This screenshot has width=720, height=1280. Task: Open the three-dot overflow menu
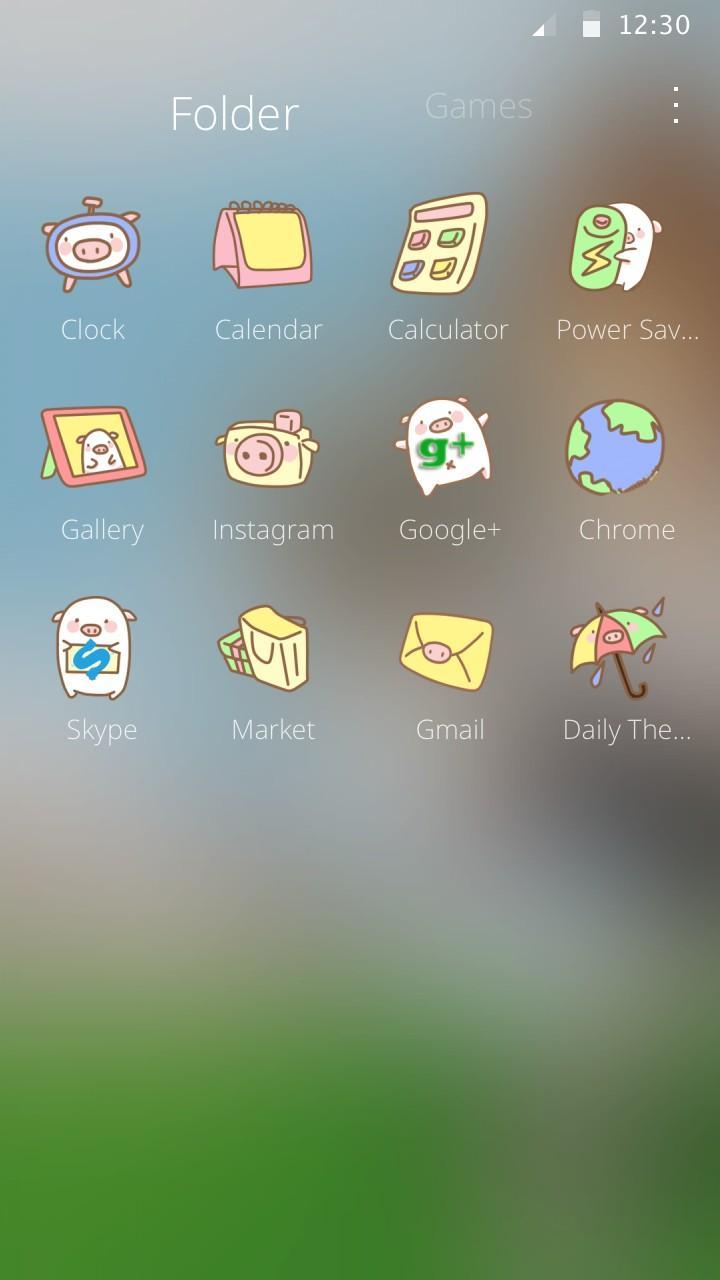pos(676,106)
